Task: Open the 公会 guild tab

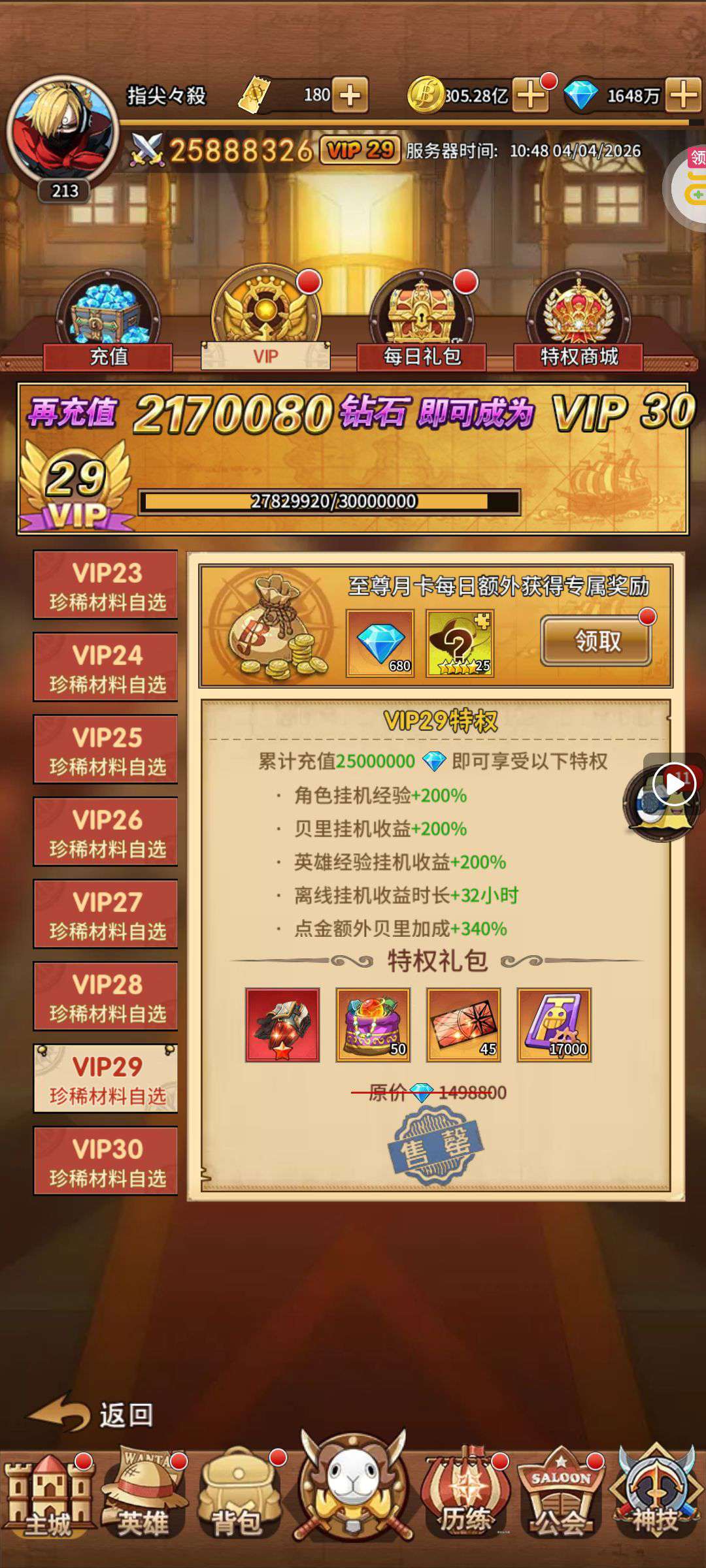Action: [560, 1496]
